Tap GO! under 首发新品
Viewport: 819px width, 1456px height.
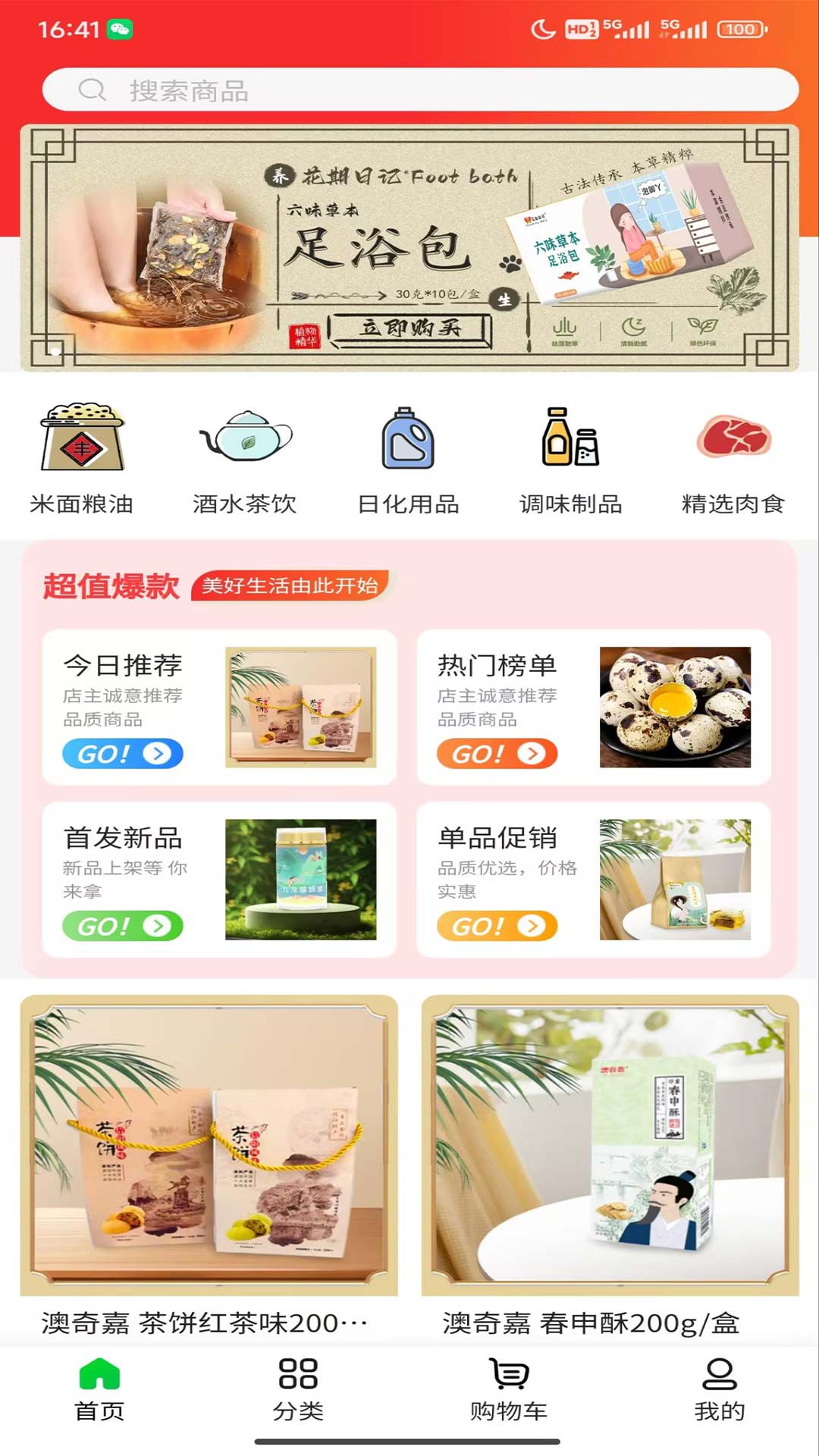[123, 926]
